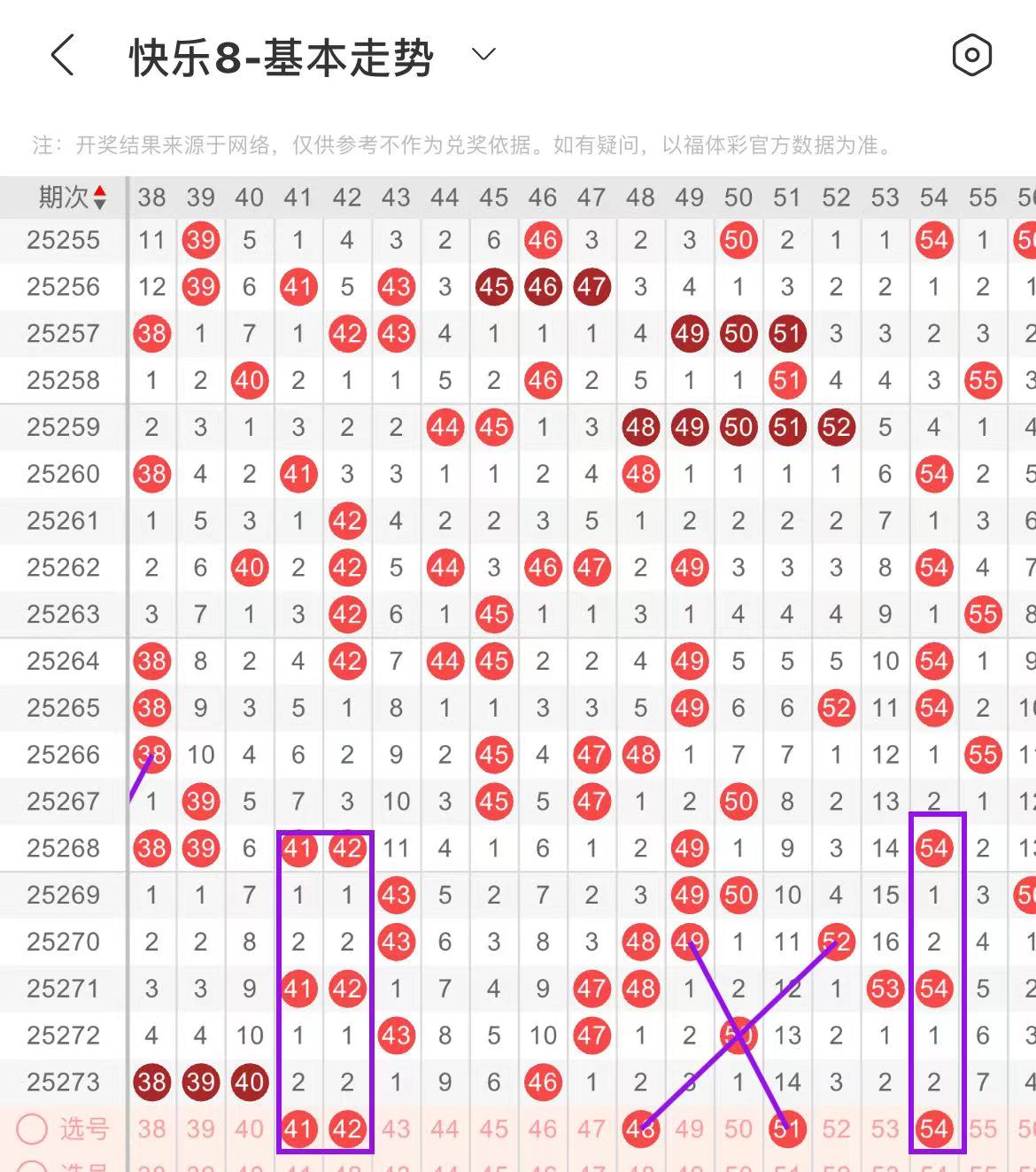Viewport: 1036px width, 1172px height.
Task: Choose number 44 in the 选号 row
Action: tap(445, 1129)
